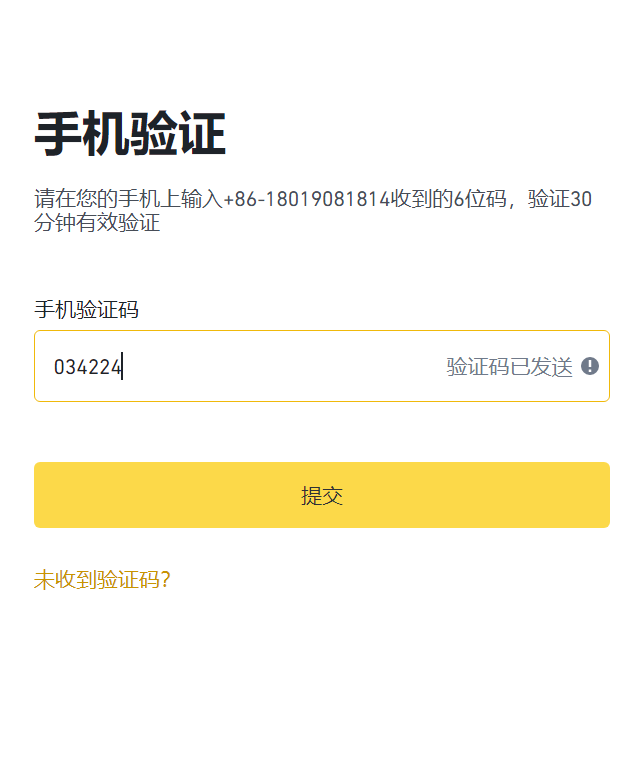This screenshot has height=773, width=632.
Task: Tap the info icon beside 验证码已发送
Action: pos(590,366)
